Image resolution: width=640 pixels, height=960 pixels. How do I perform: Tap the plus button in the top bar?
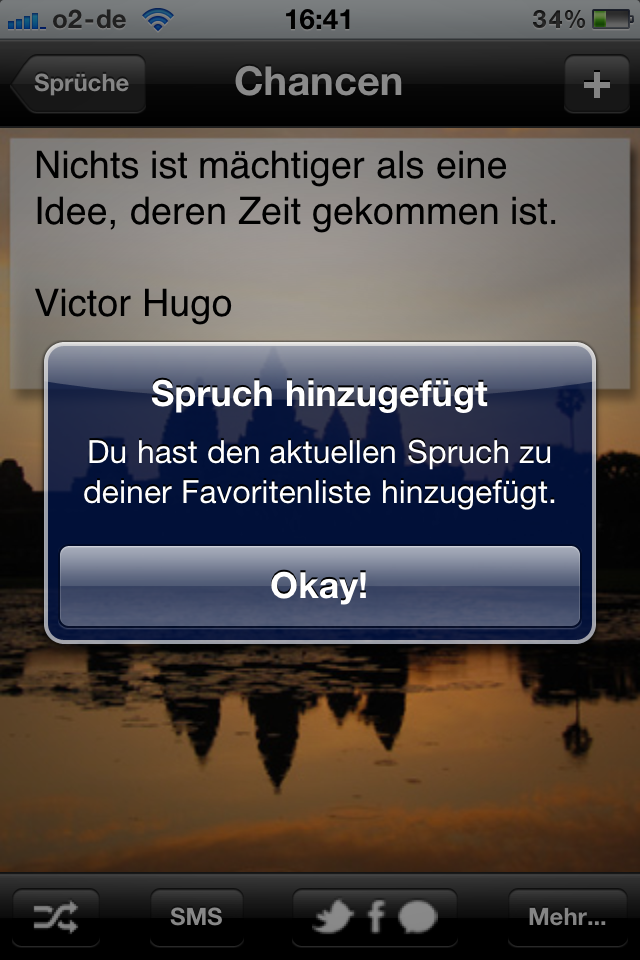(596, 84)
